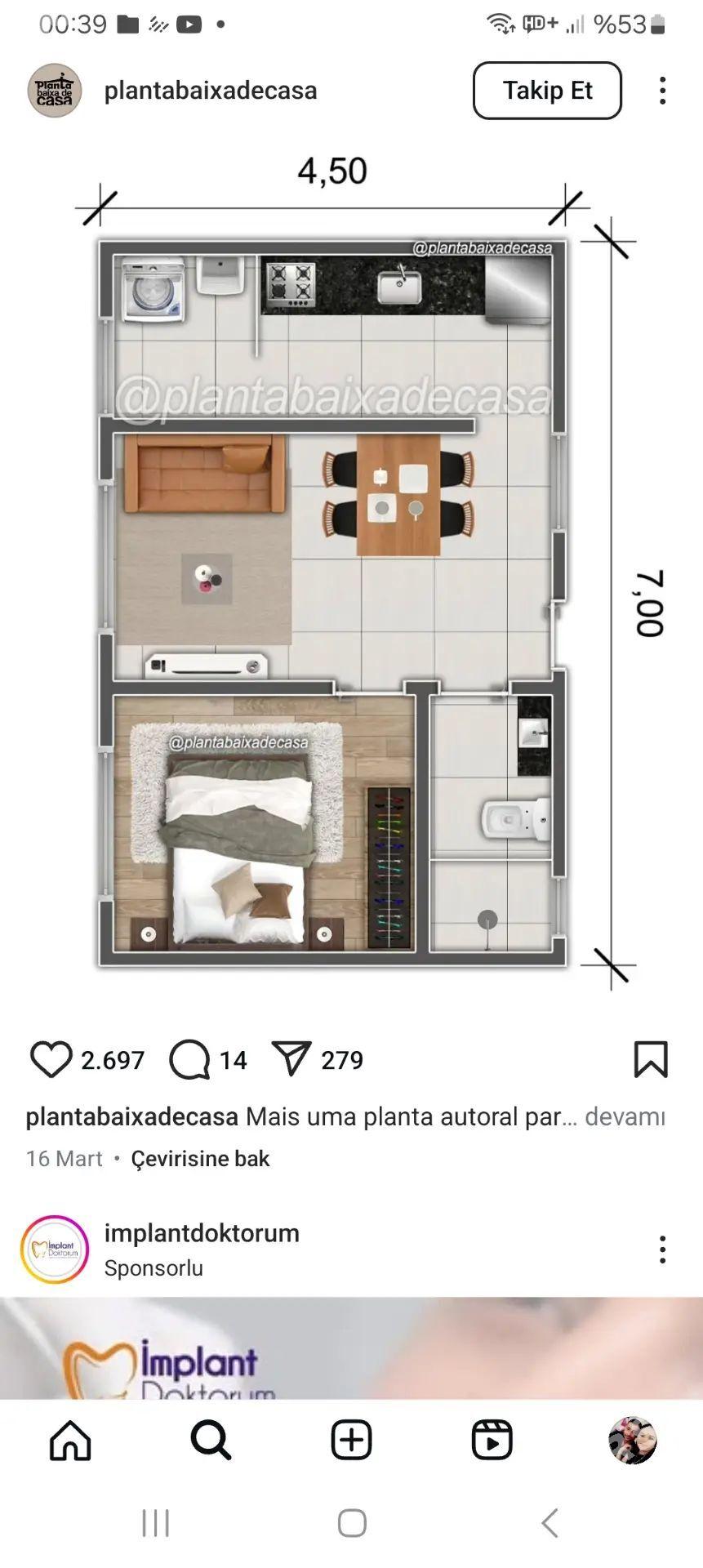Expand caption with devamı
This screenshot has width=703, height=1568.
[x=625, y=1116]
